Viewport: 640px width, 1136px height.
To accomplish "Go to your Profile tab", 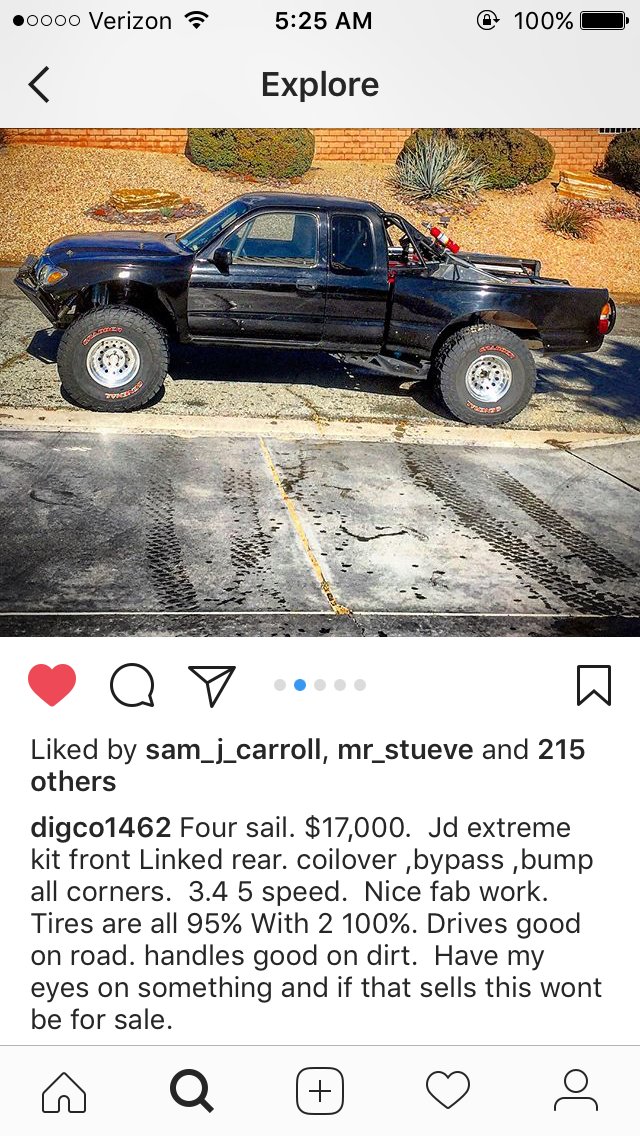I will coord(575,1091).
